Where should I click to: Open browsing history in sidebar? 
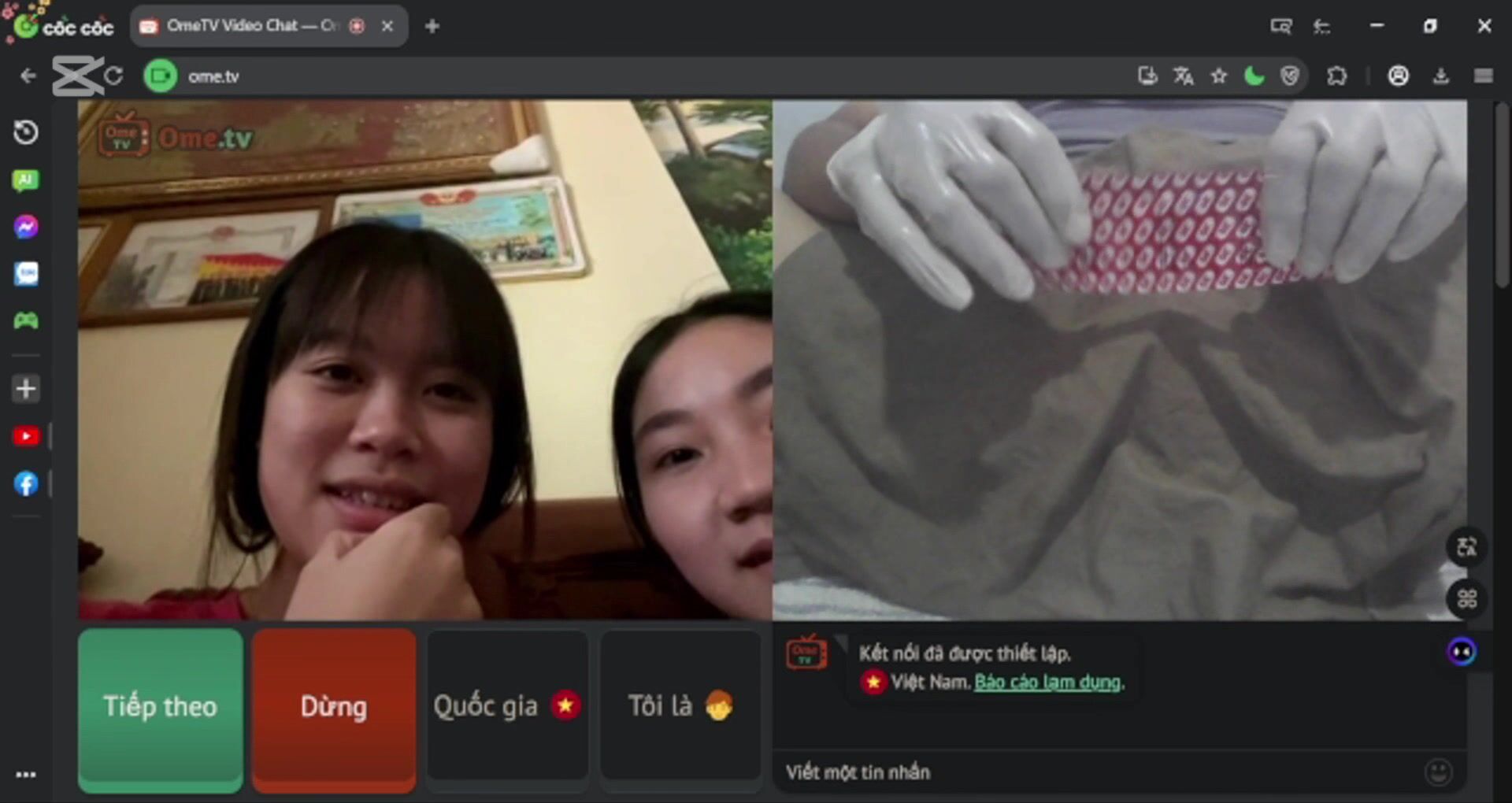(26, 132)
